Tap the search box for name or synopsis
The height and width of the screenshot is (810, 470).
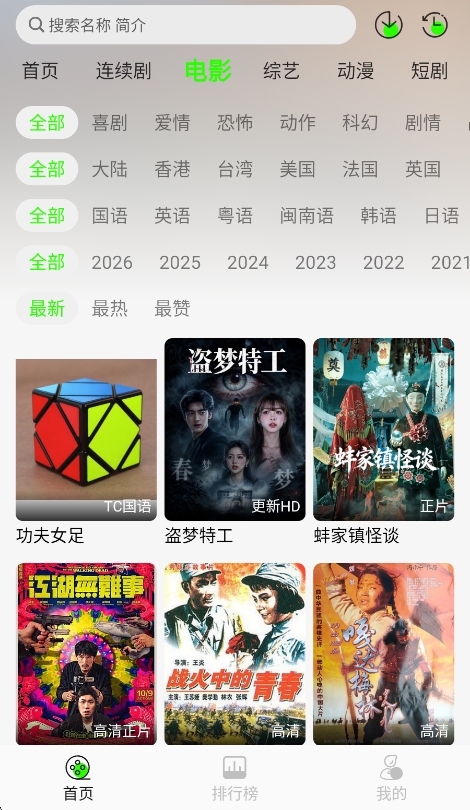(x=186, y=25)
